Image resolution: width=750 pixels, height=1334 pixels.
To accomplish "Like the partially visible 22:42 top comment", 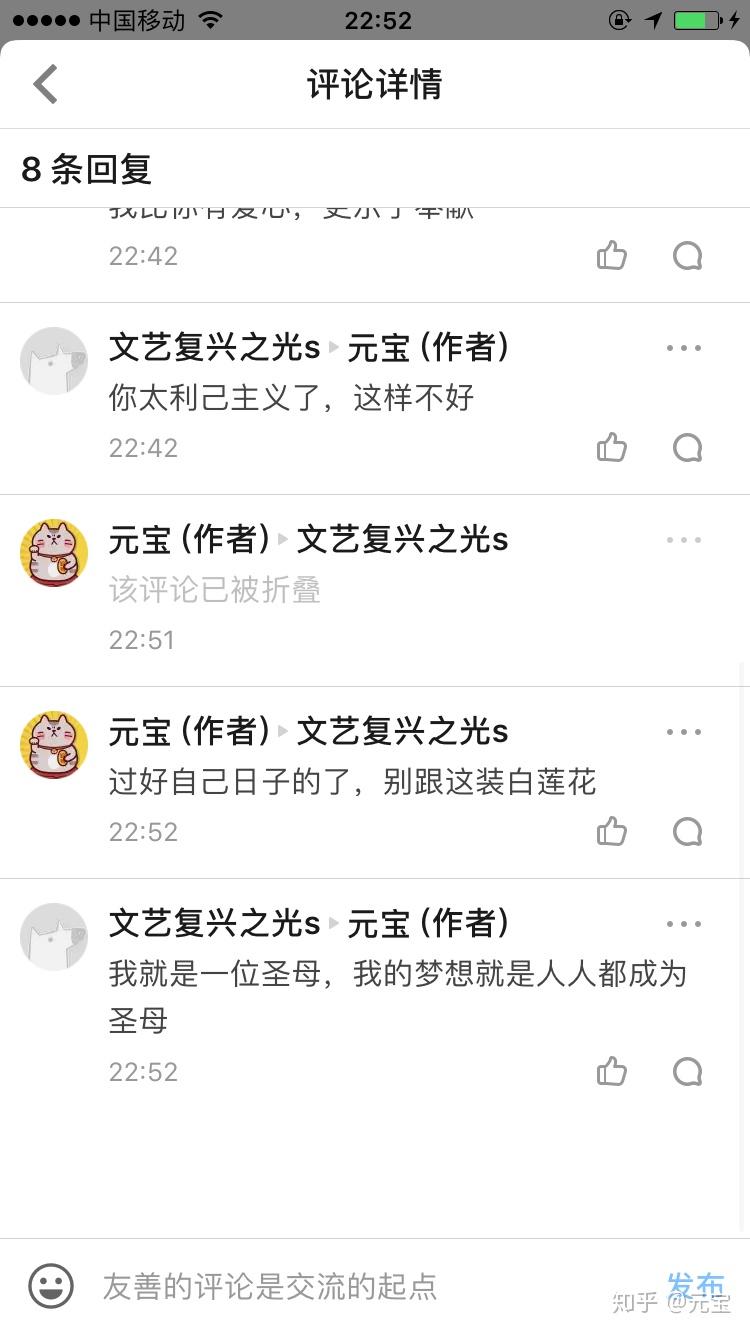I will point(612,256).
